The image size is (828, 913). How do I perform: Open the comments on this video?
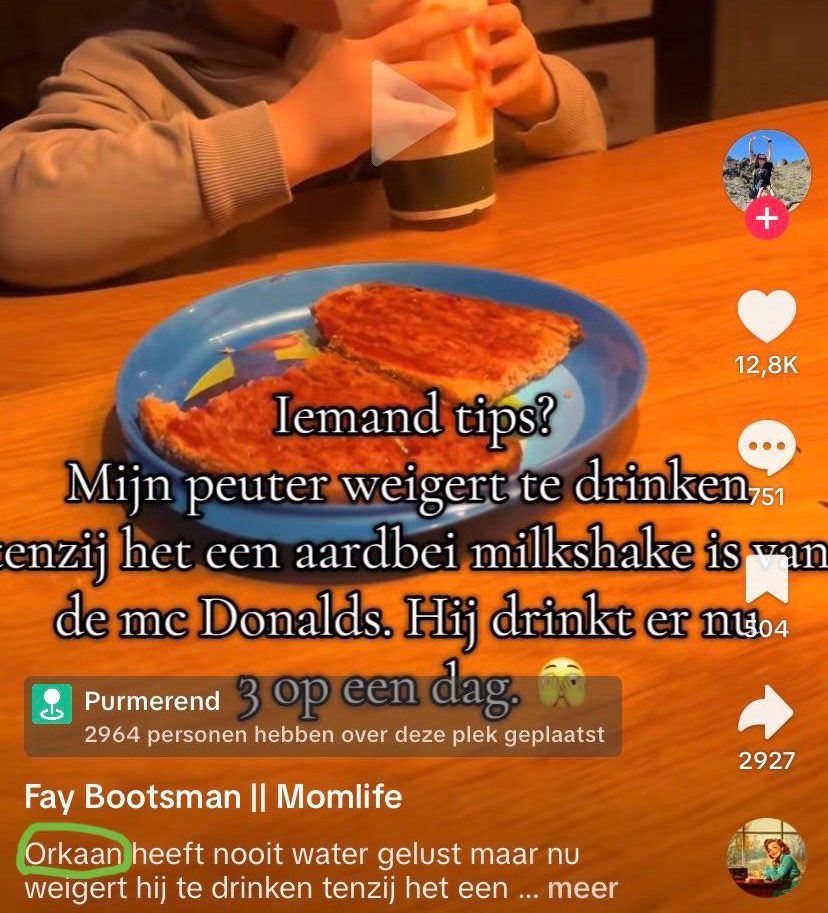(766, 449)
